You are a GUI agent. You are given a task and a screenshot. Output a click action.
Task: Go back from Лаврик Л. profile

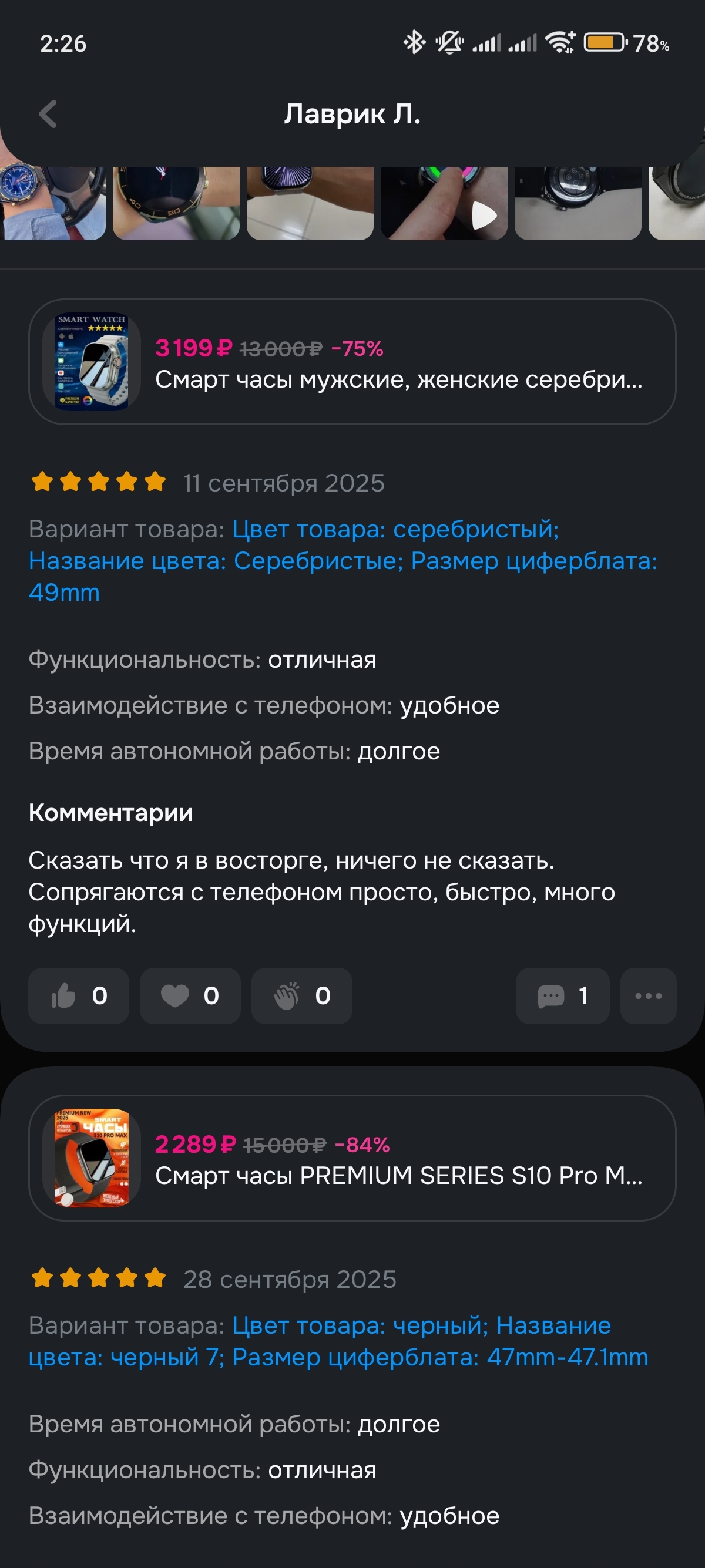click(x=48, y=114)
